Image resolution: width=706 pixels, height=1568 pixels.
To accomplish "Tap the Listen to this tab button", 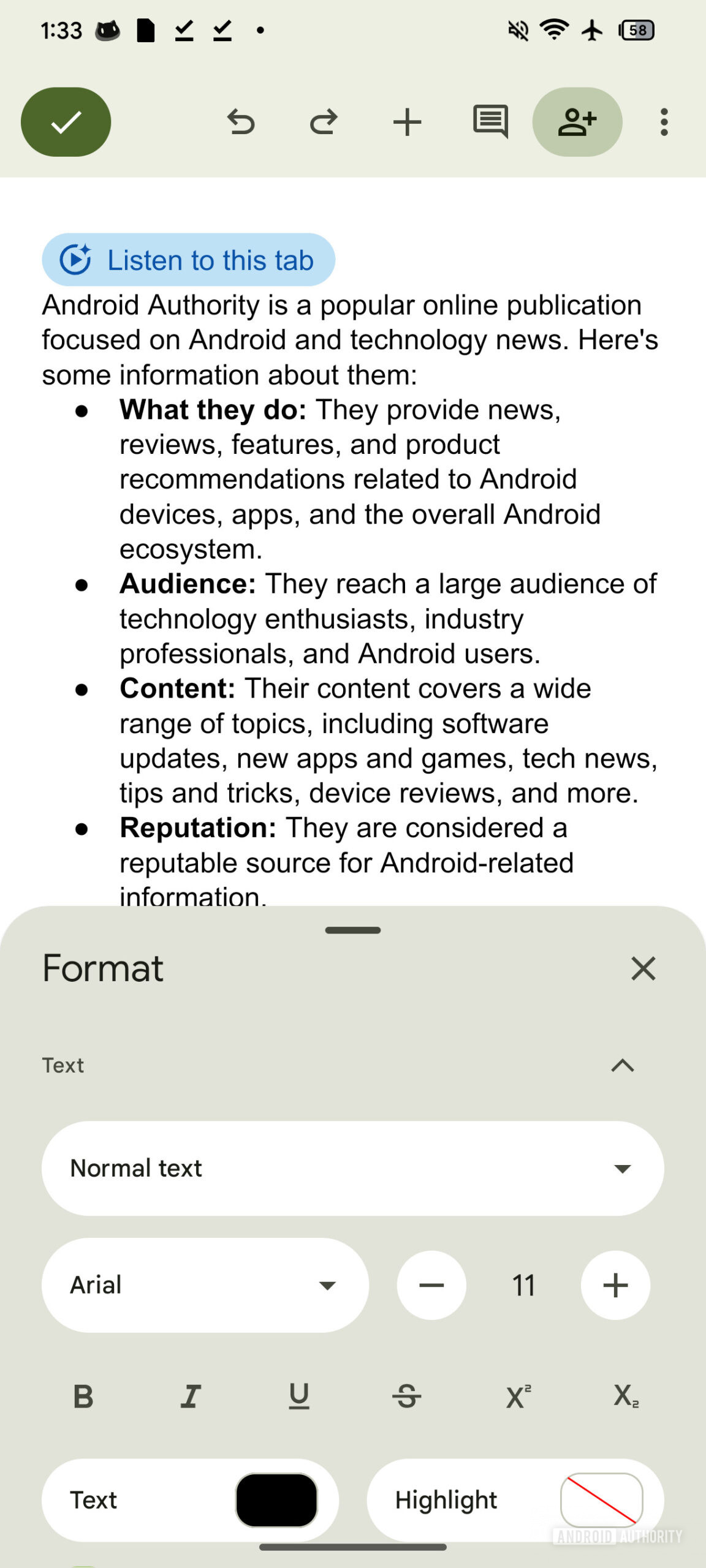I will click(x=188, y=260).
